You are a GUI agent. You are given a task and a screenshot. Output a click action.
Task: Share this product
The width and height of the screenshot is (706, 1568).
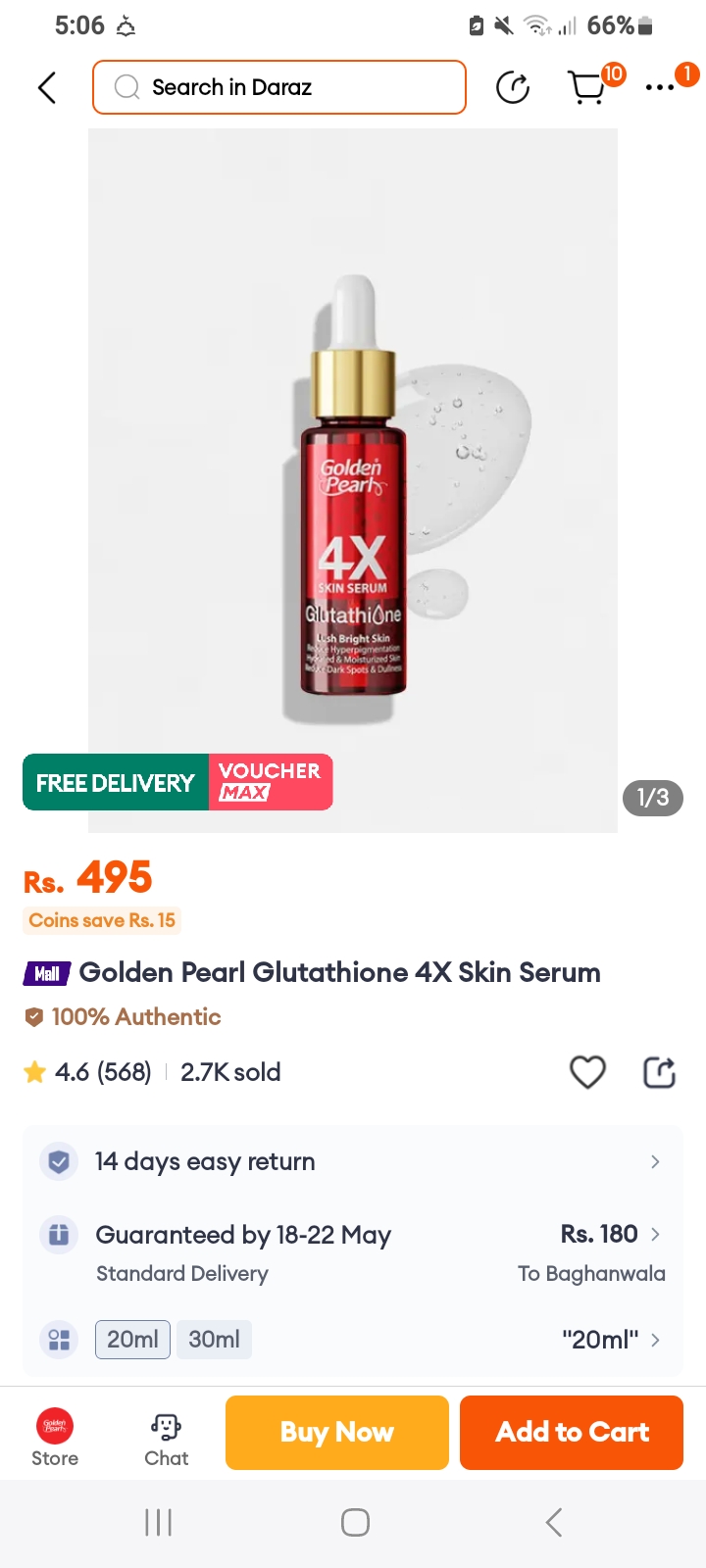[x=659, y=1072]
